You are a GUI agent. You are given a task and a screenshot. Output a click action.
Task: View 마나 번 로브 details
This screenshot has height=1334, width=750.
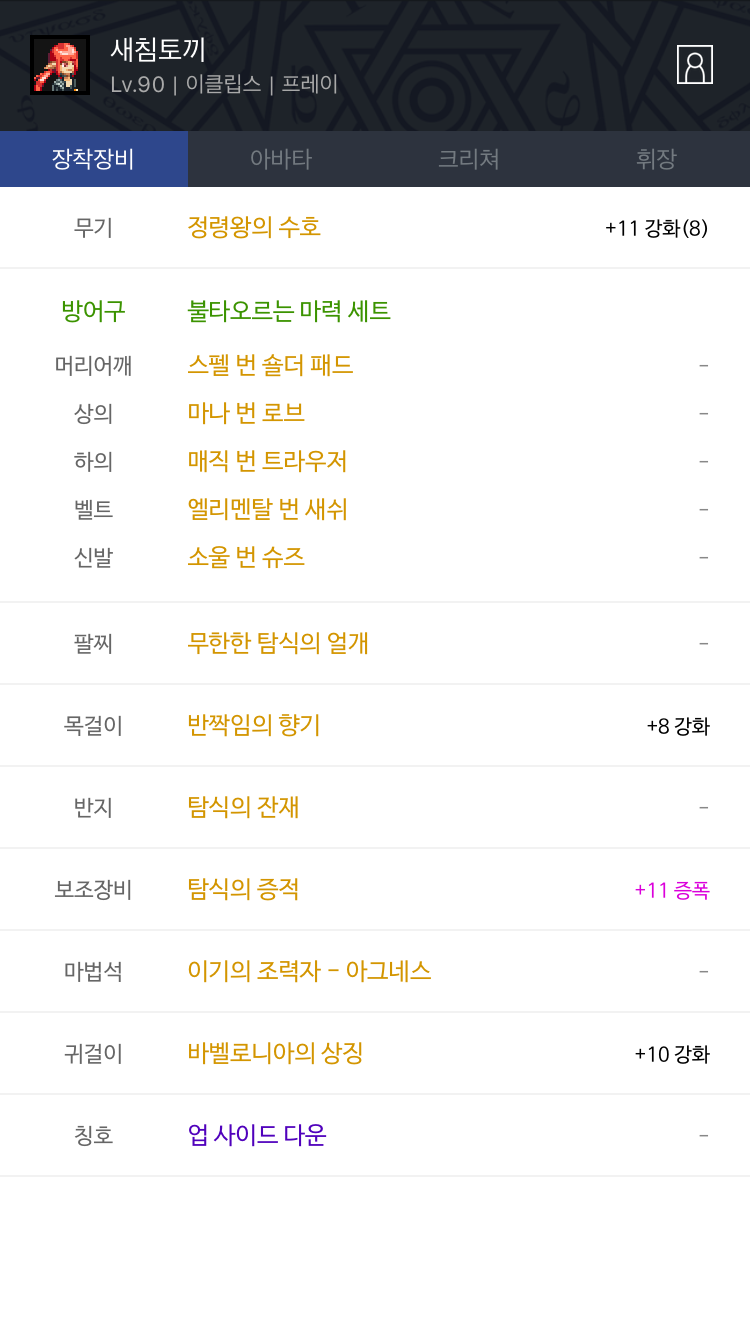coord(246,413)
